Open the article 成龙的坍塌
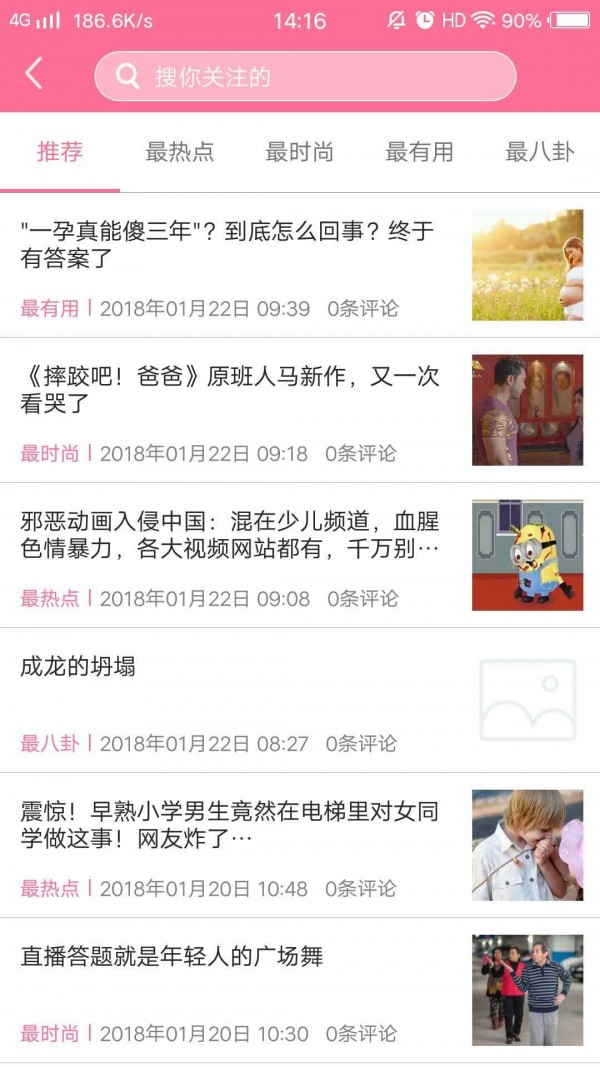The width and height of the screenshot is (600, 1067). 78,667
